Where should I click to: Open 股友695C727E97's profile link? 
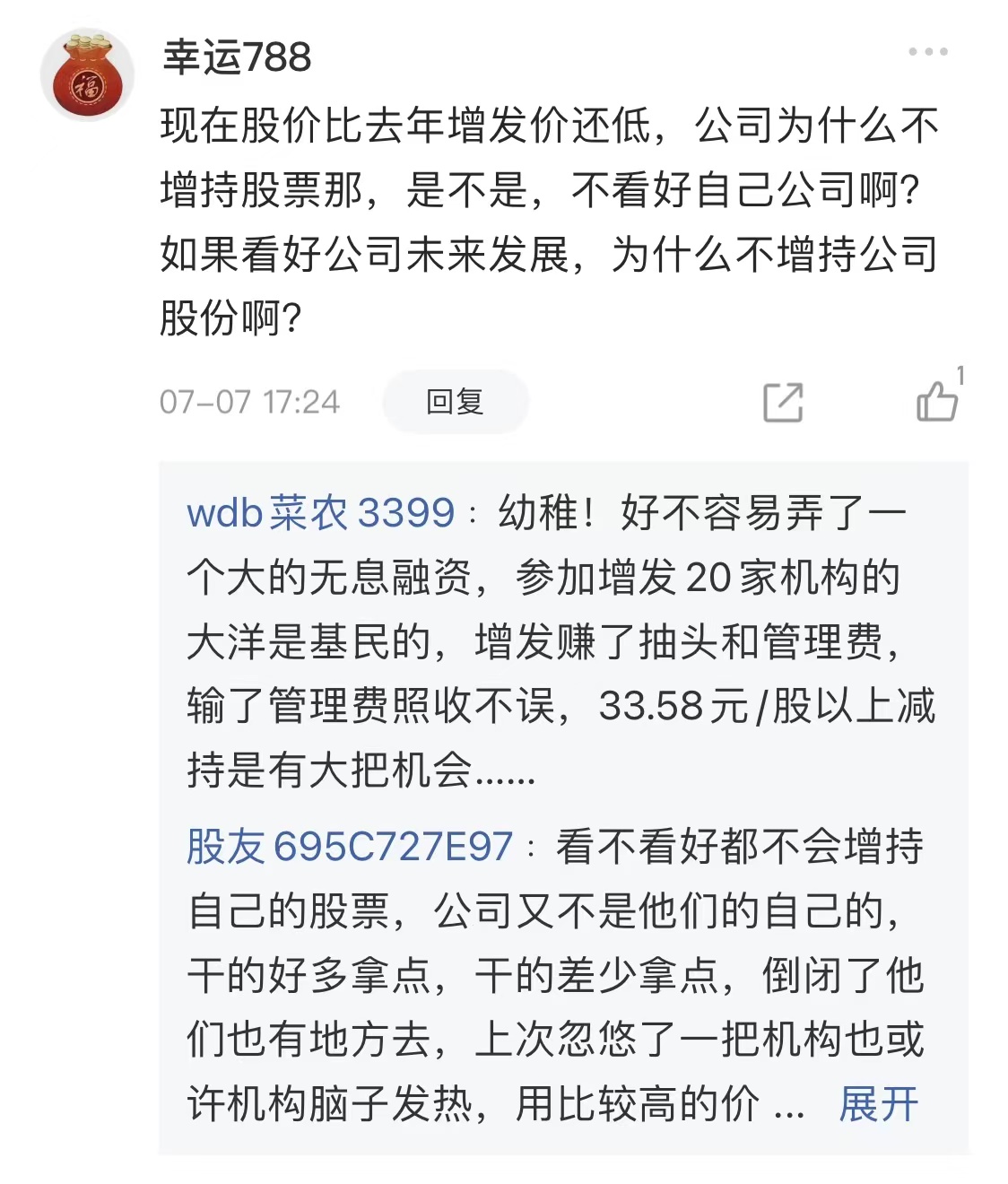(x=350, y=847)
